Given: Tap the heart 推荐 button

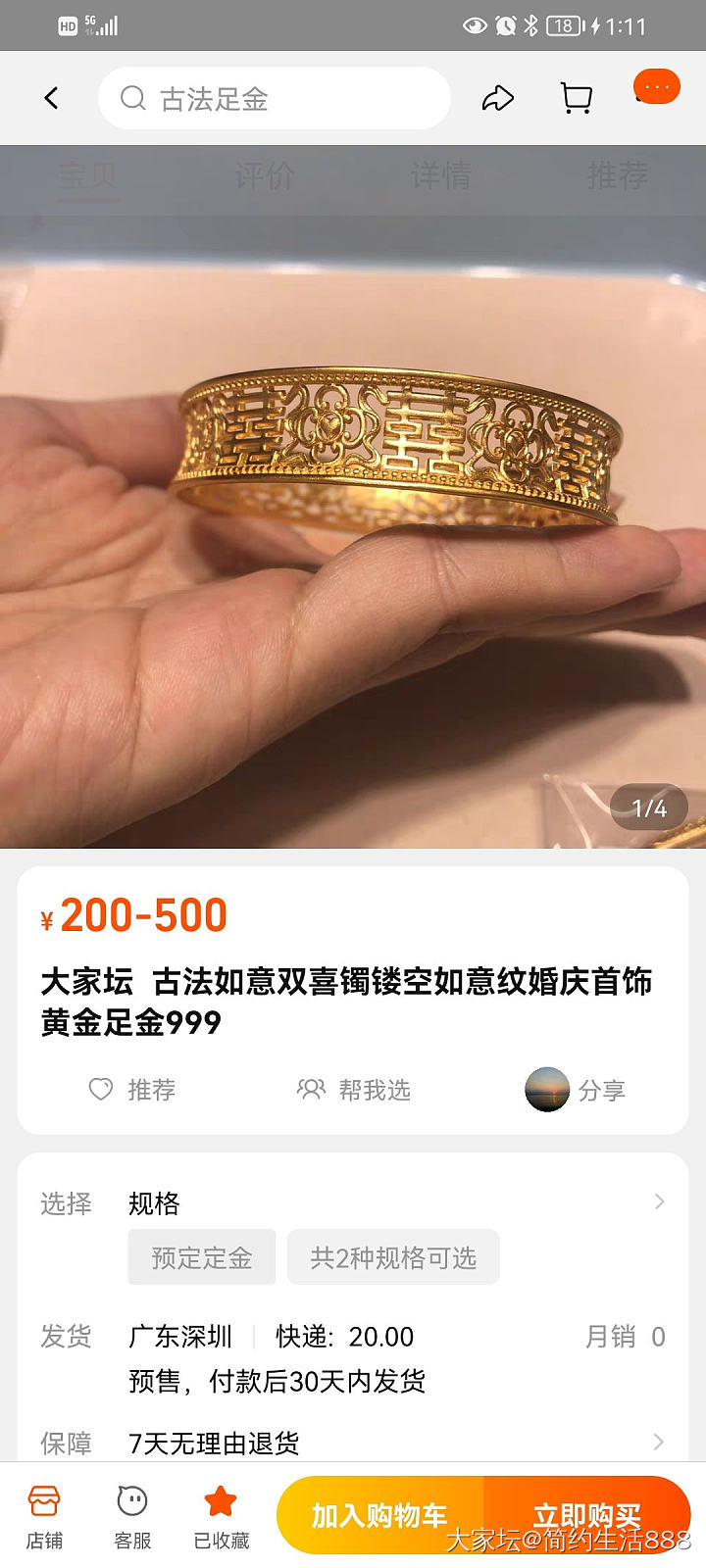Looking at the screenshot, I should point(132,1090).
